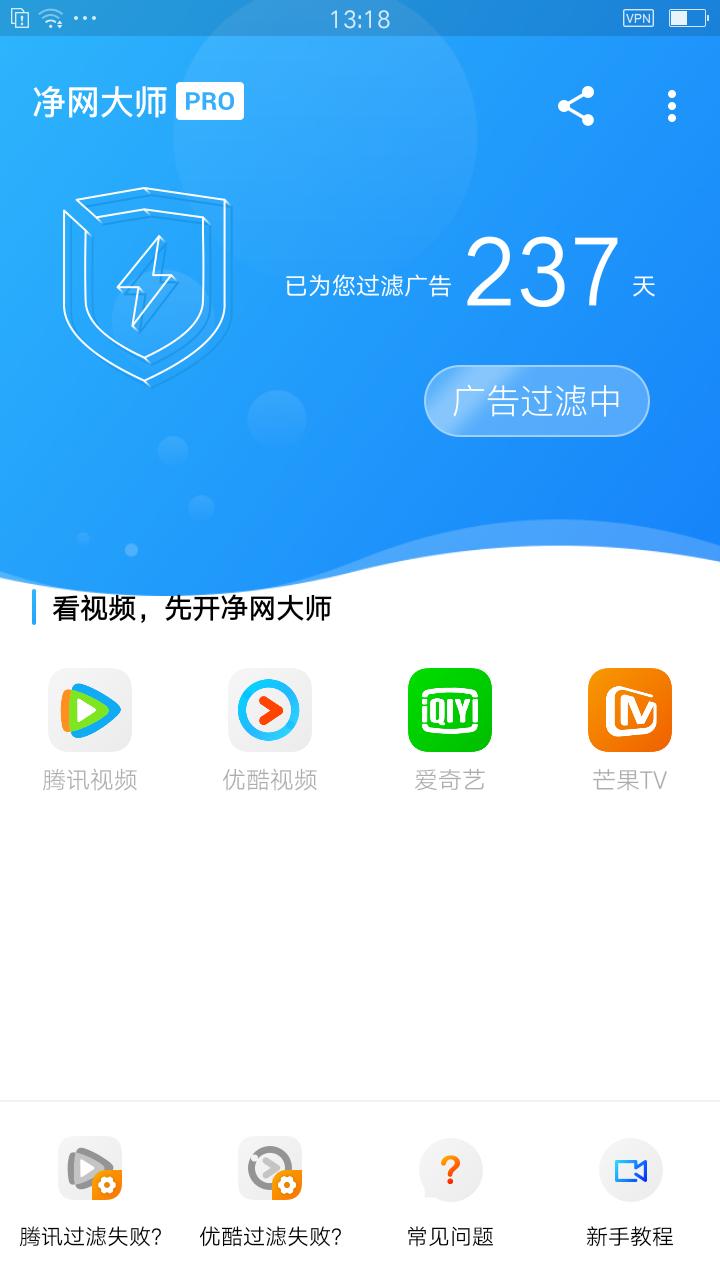
Task: Open 常见问题 (FAQ) at the bottom
Action: pyautogui.click(x=449, y=1235)
